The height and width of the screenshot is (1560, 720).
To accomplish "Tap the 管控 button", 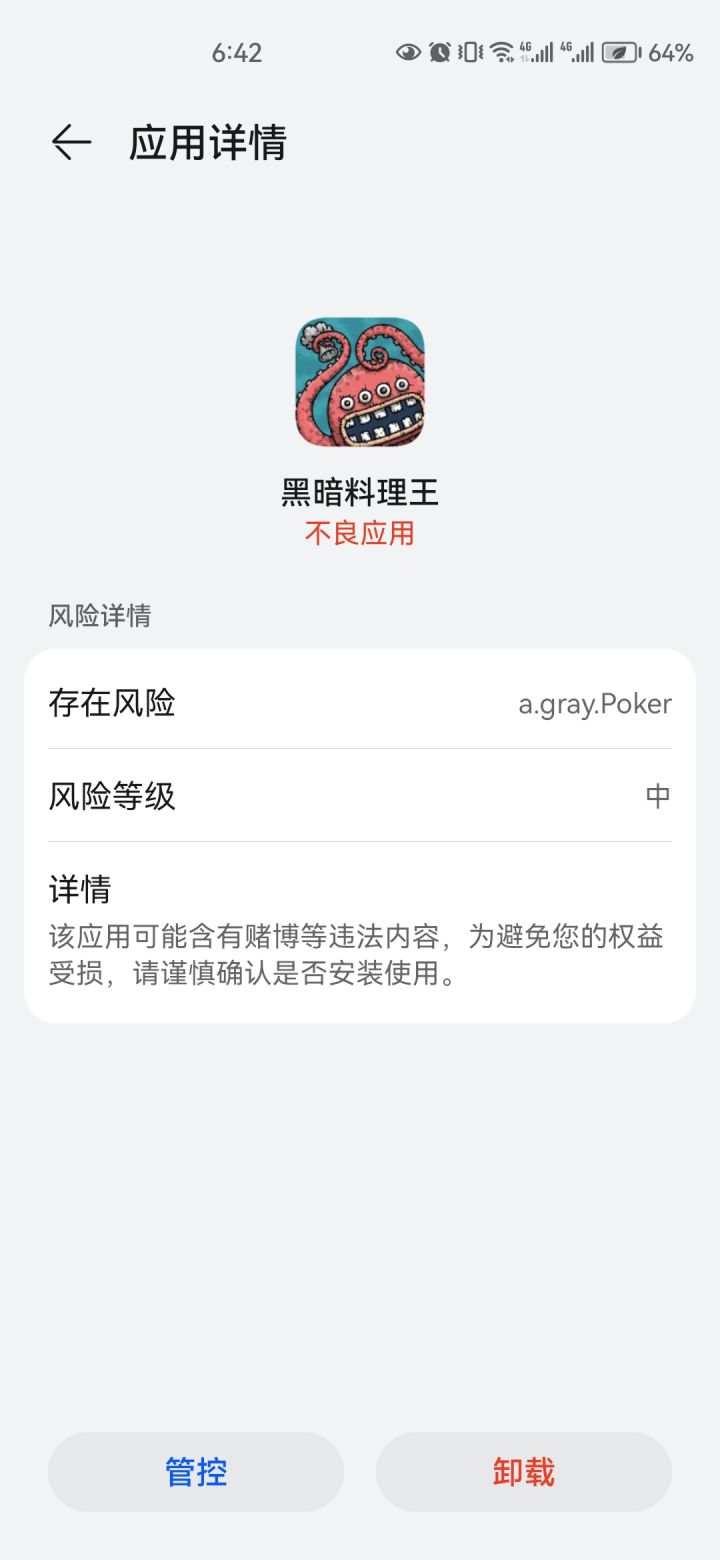I will 196,1472.
